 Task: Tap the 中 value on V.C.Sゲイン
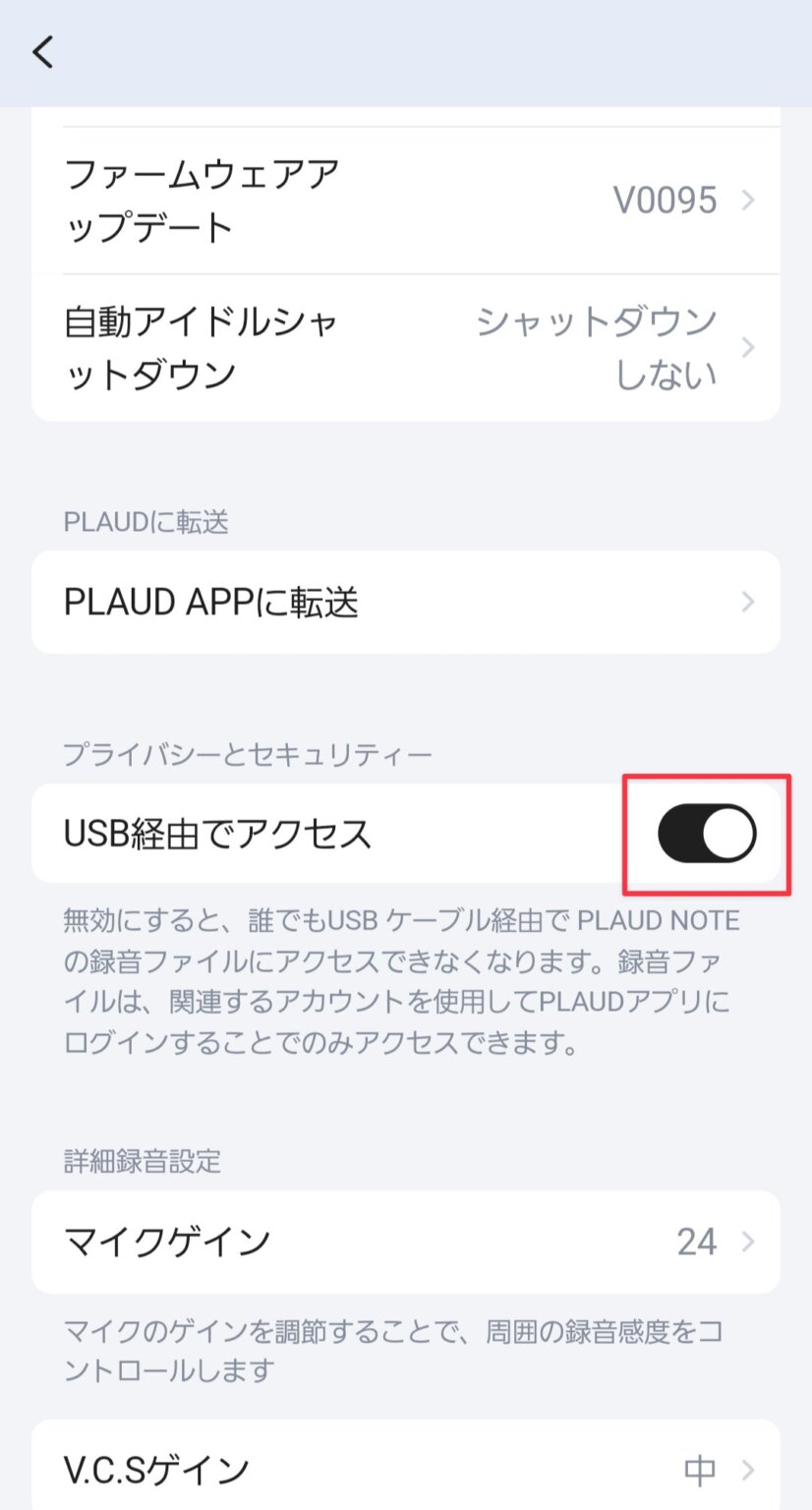point(700,1469)
